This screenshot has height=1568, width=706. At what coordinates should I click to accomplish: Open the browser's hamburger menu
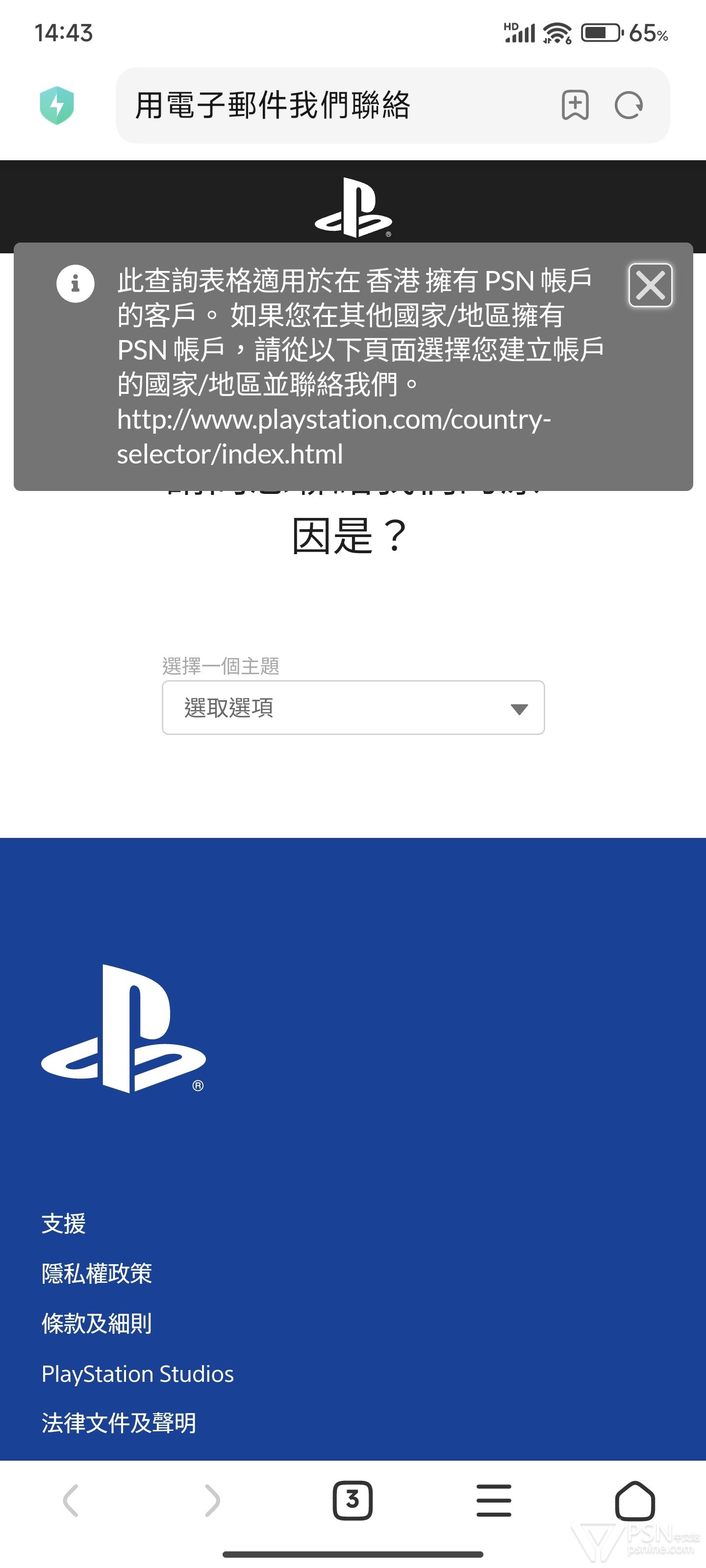click(x=494, y=1500)
